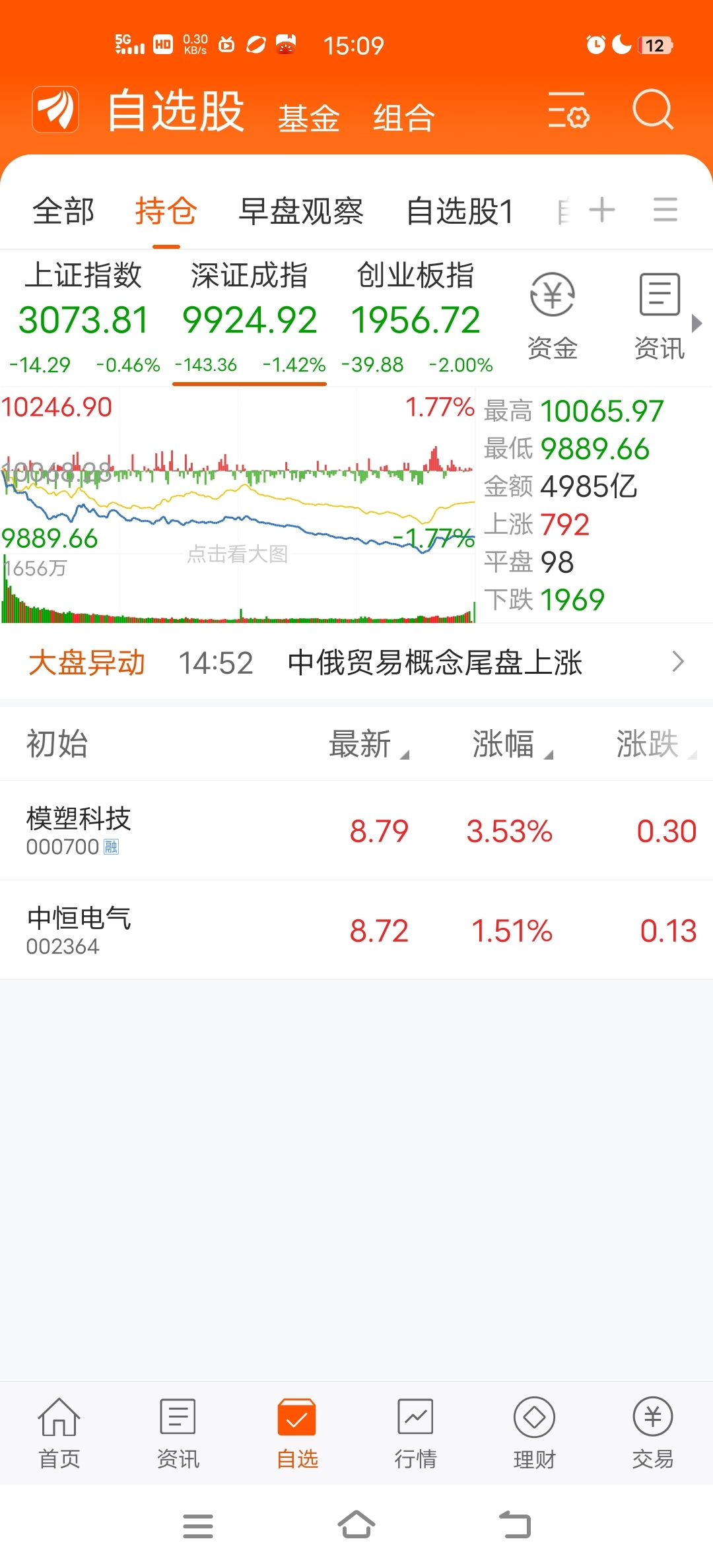Open 大盘异动 news about 中俄贸易概念

click(x=356, y=663)
